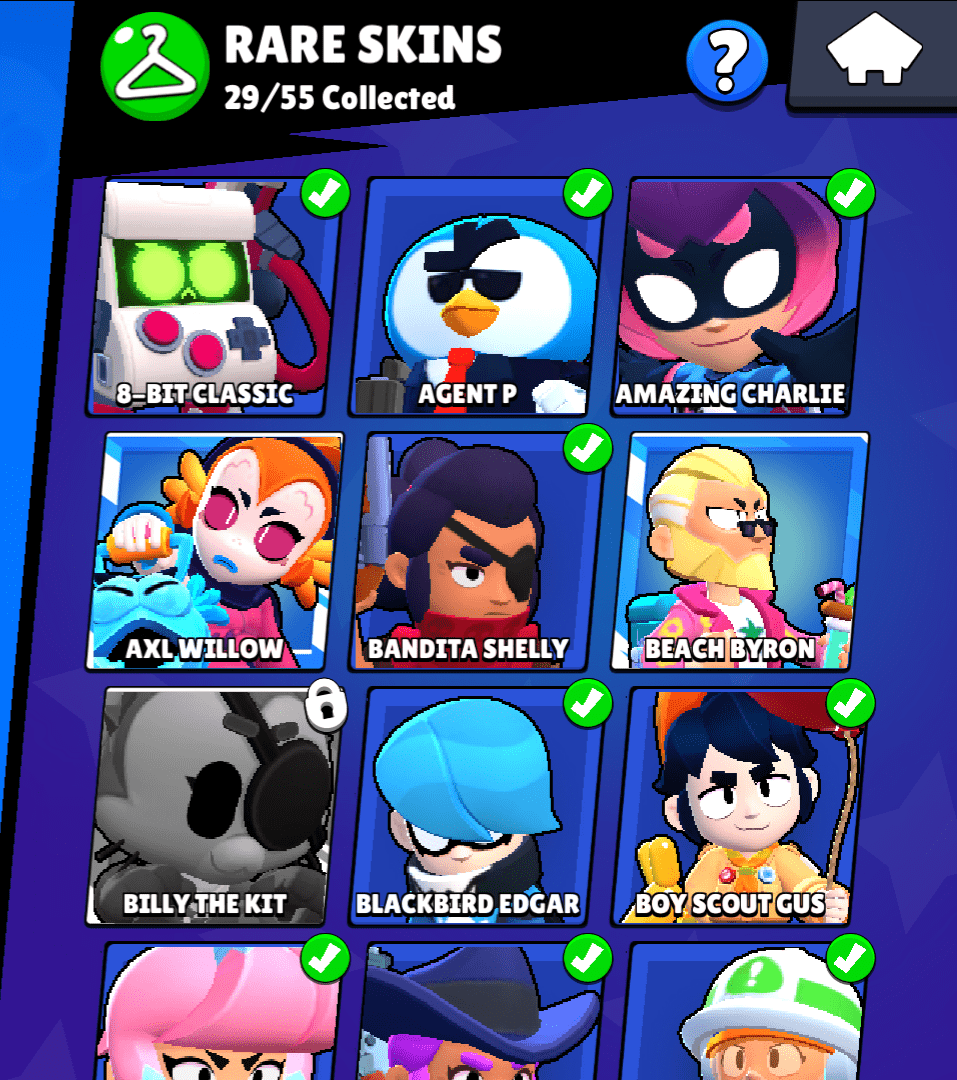Open the locked Billy the Kit skin
This screenshot has height=1080, width=957.
(216, 805)
